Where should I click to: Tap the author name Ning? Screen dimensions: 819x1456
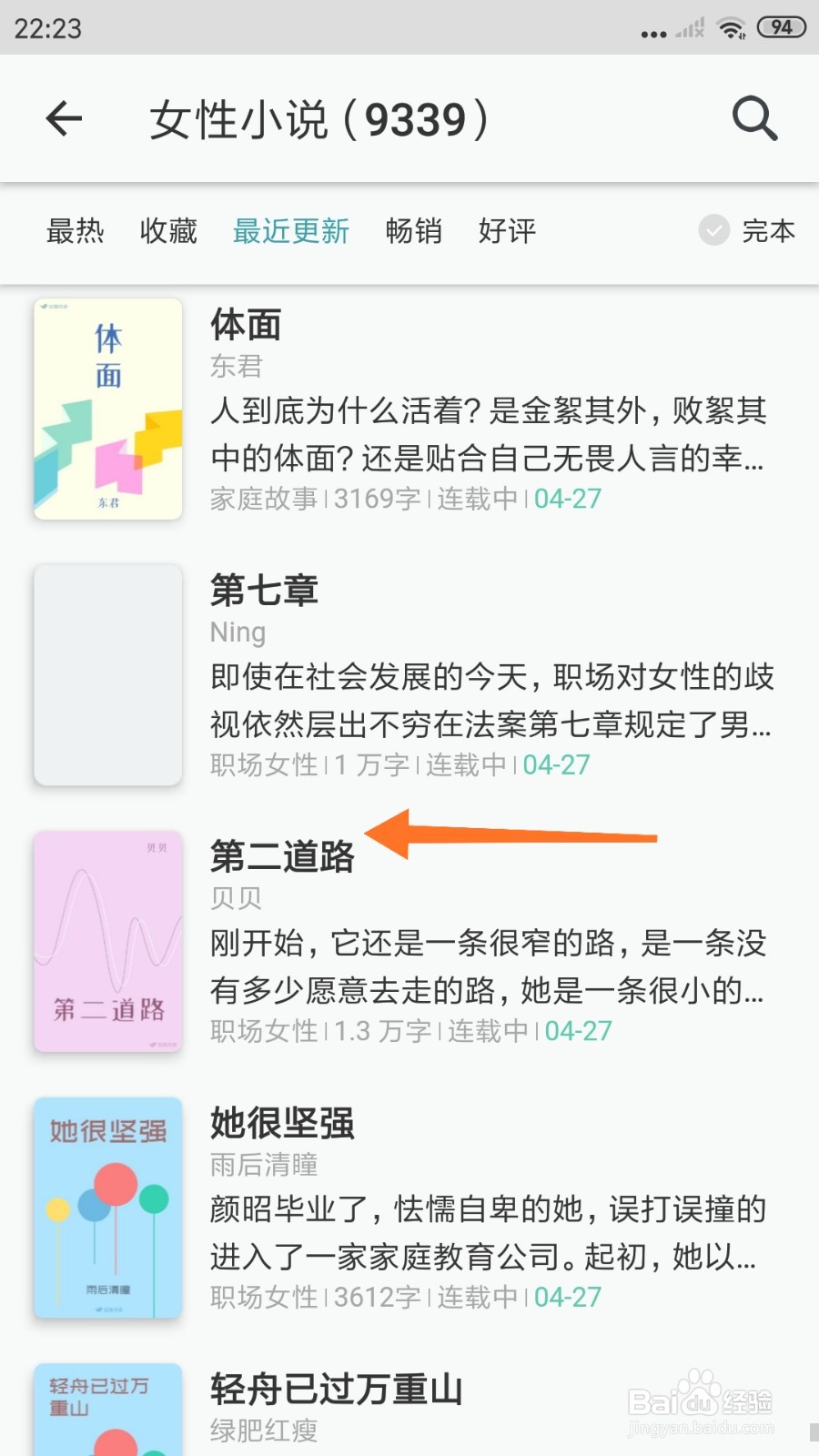237,632
